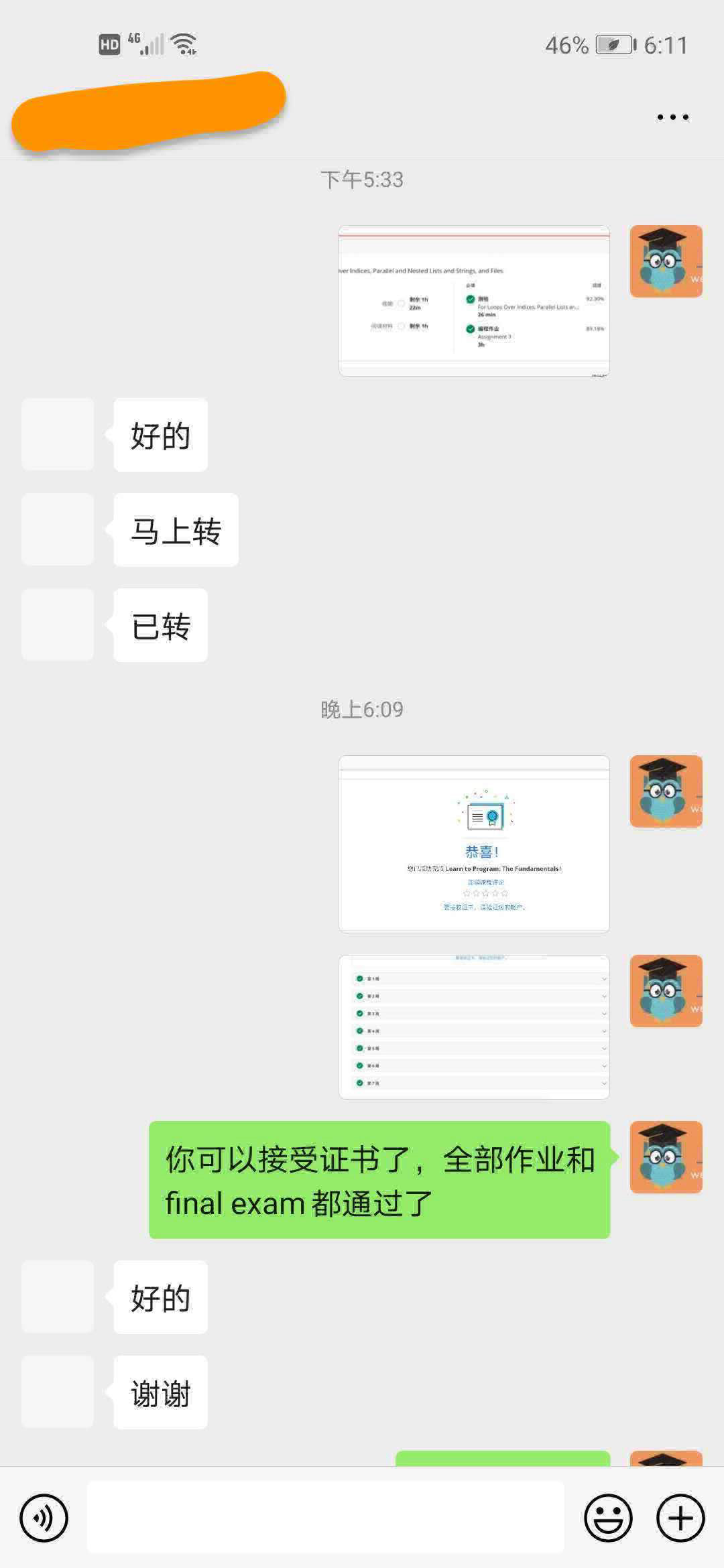Open the weekly checklist screenshot image

[474, 1027]
